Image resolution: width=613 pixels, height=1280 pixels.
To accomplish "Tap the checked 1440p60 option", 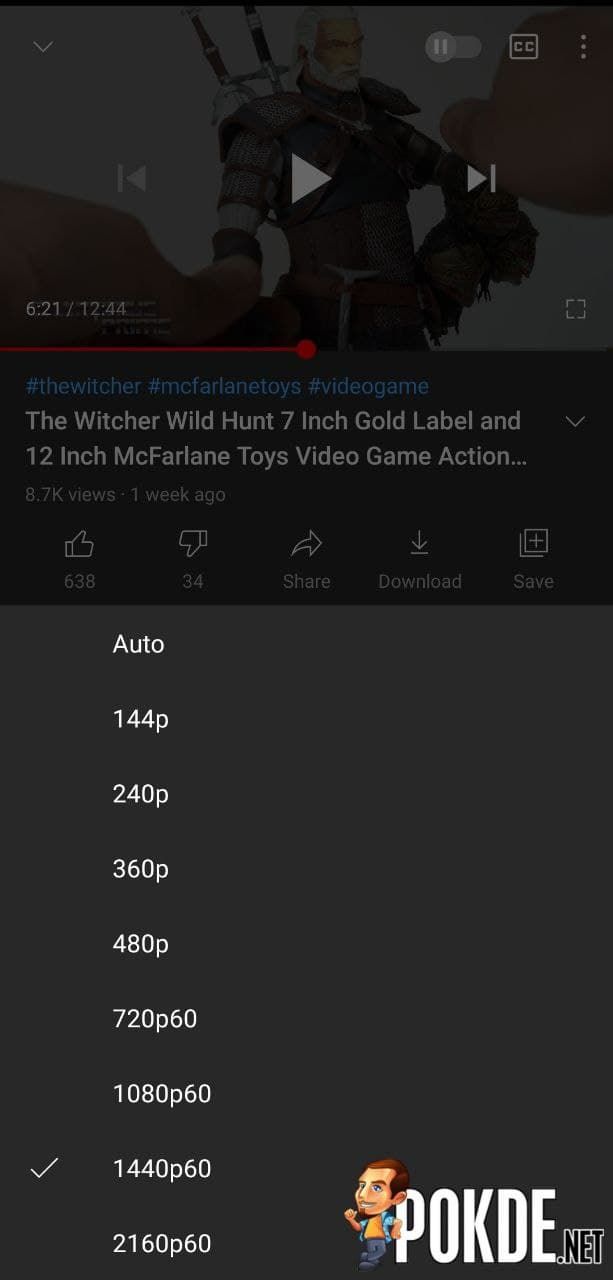I will click(306, 1169).
